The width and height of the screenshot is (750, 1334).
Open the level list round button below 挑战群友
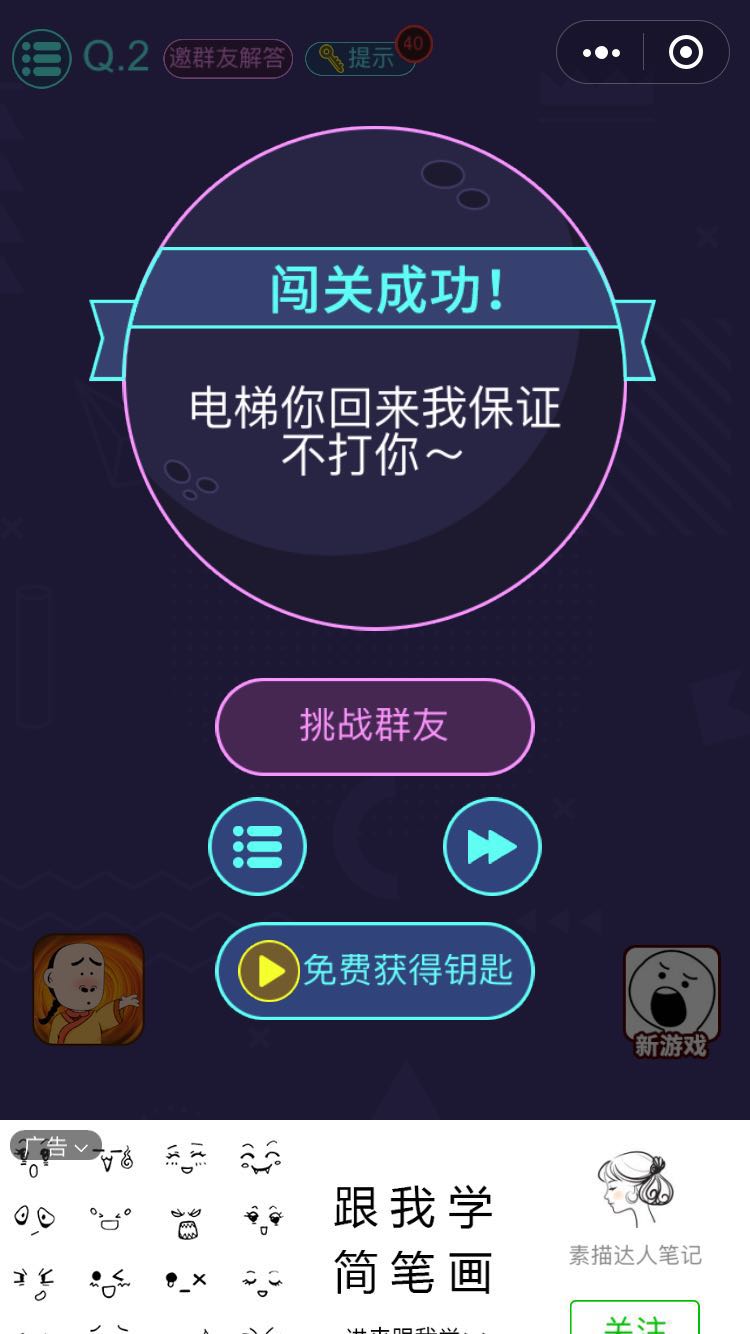click(257, 846)
